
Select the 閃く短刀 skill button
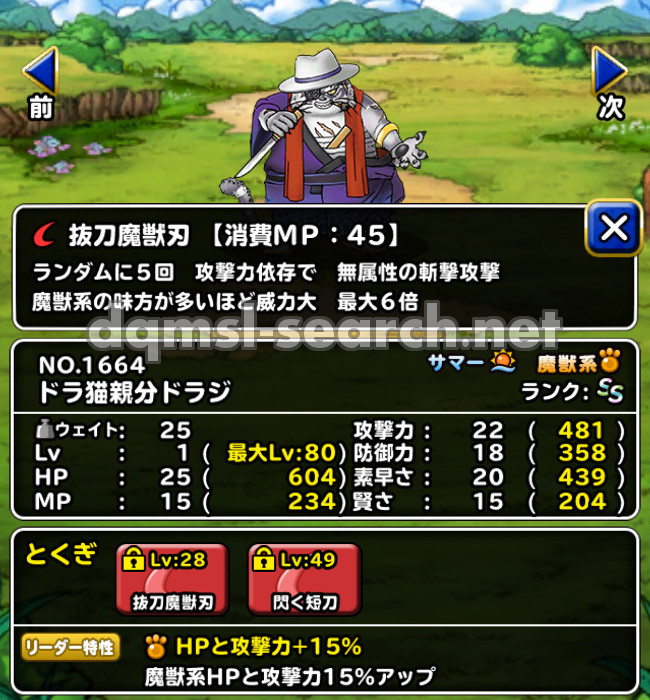303,580
